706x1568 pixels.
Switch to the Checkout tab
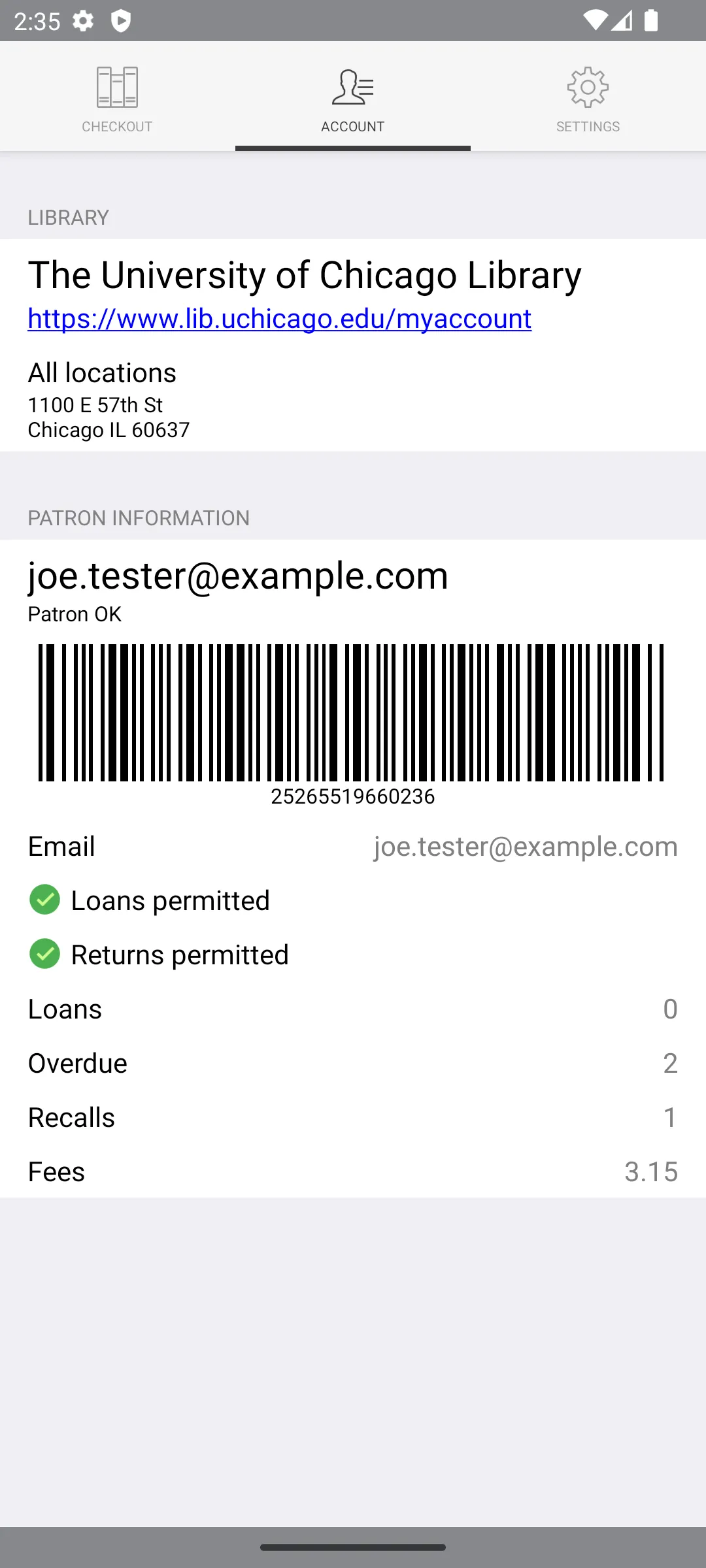pyautogui.click(x=117, y=98)
